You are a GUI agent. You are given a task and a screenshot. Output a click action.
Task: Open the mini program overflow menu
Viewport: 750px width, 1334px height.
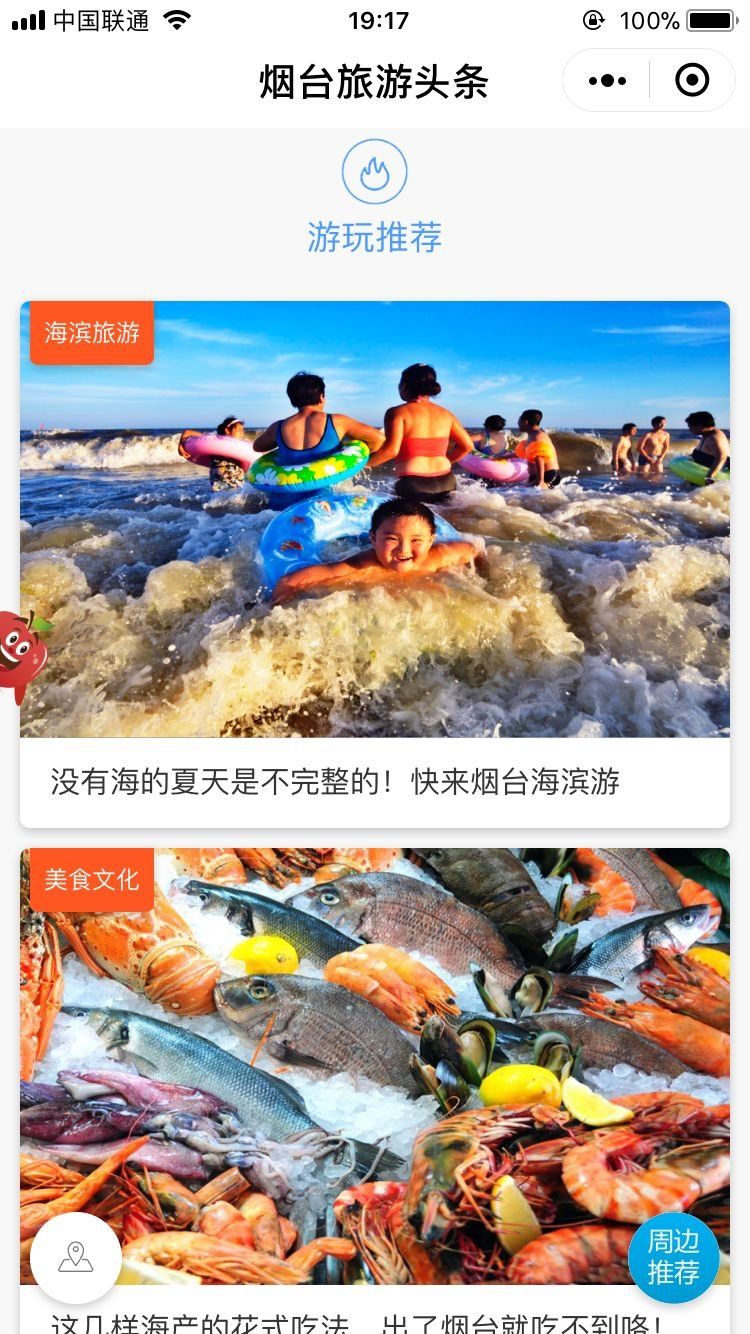pyautogui.click(x=607, y=81)
